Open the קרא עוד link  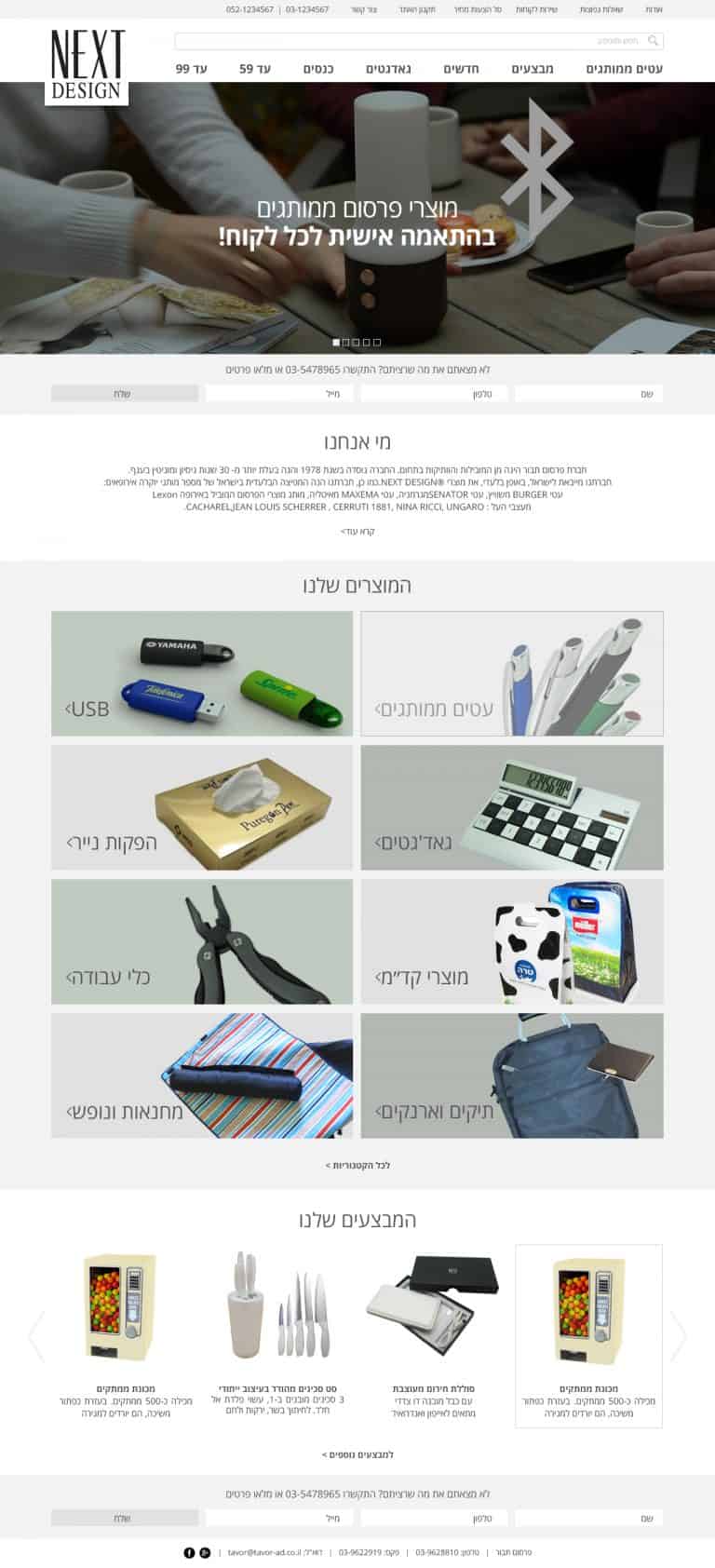click(x=357, y=532)
